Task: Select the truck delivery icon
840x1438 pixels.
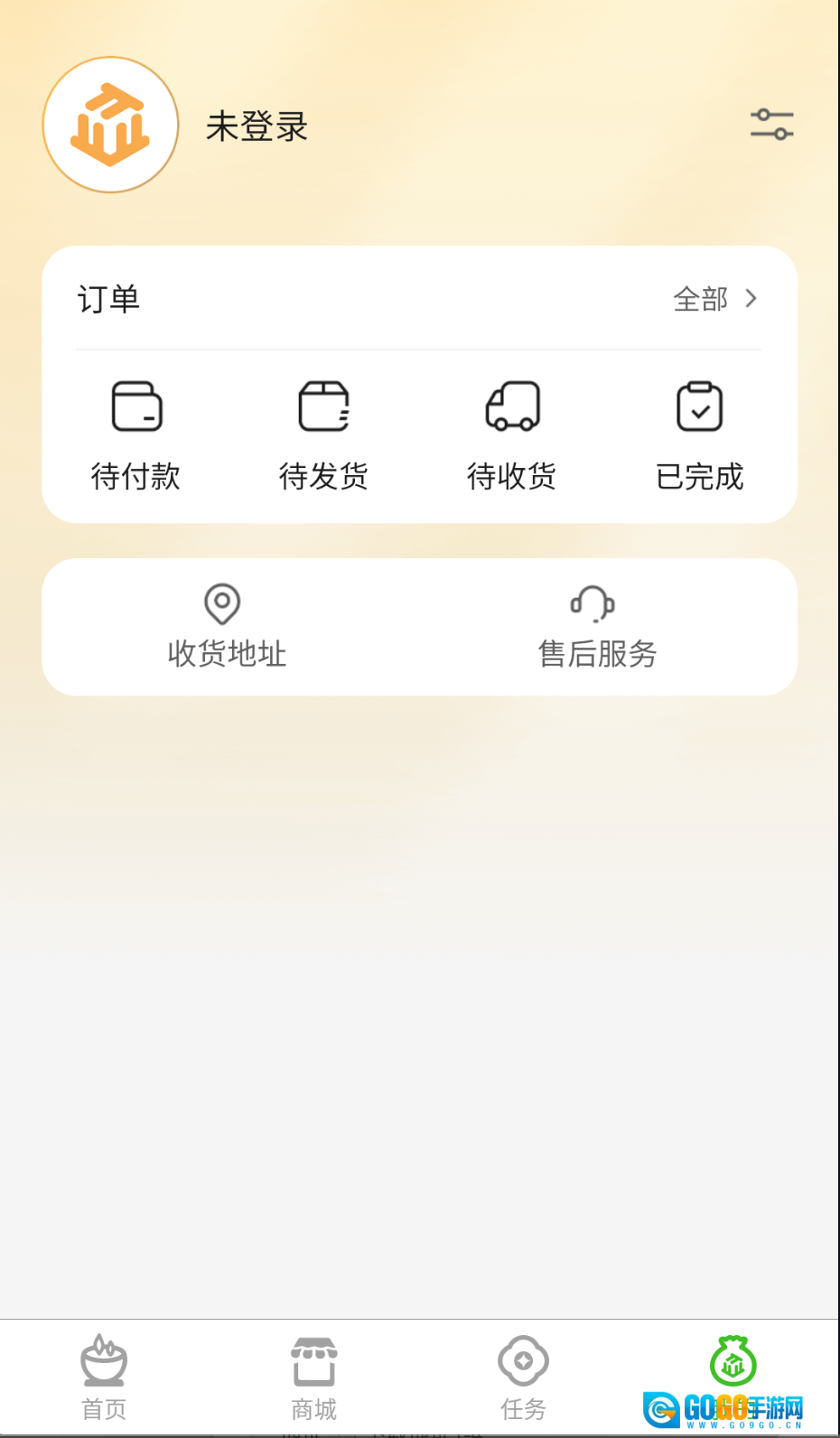Action: (512, 406)
